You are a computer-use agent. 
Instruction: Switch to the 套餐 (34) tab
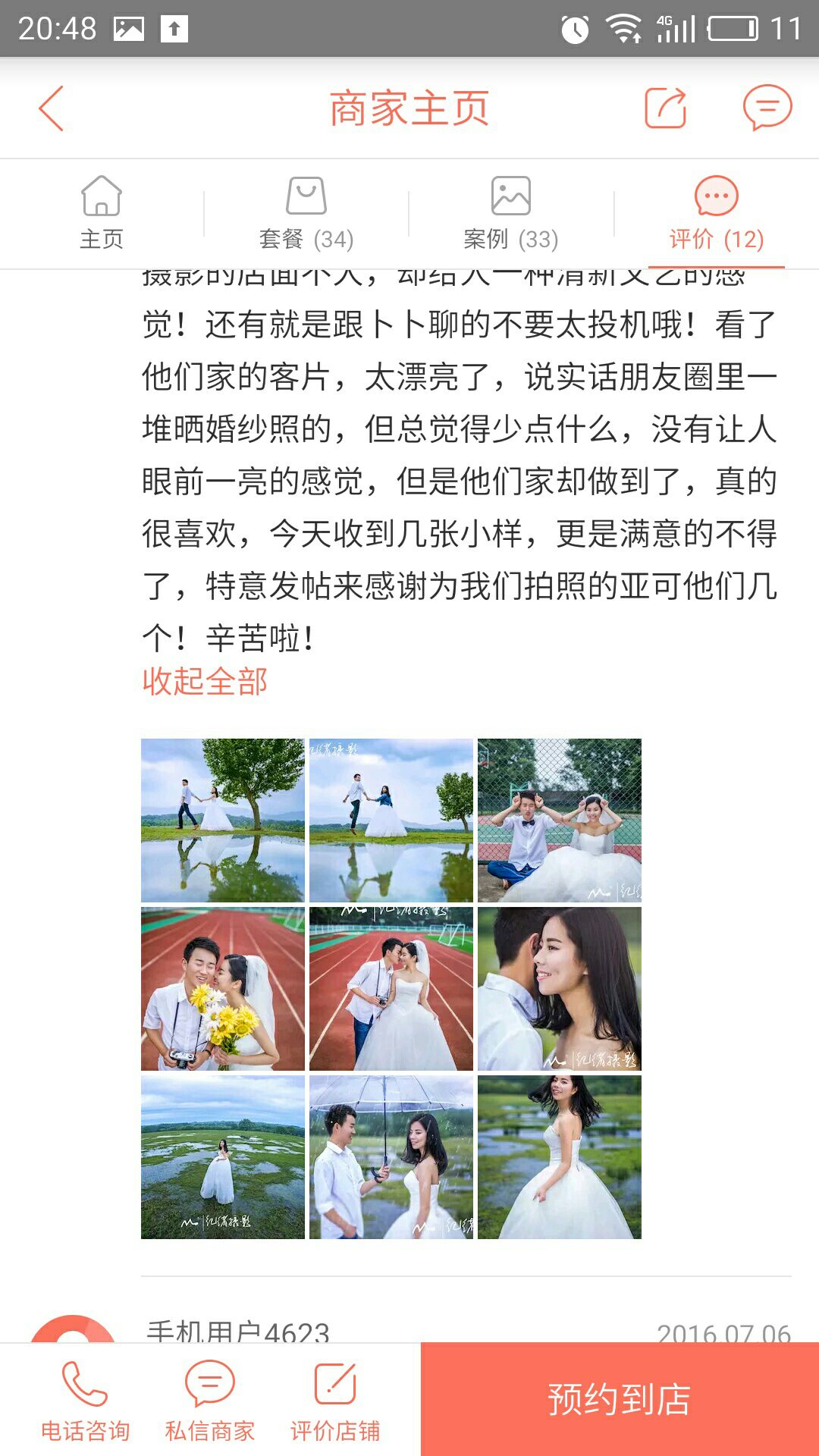point(306,213)
